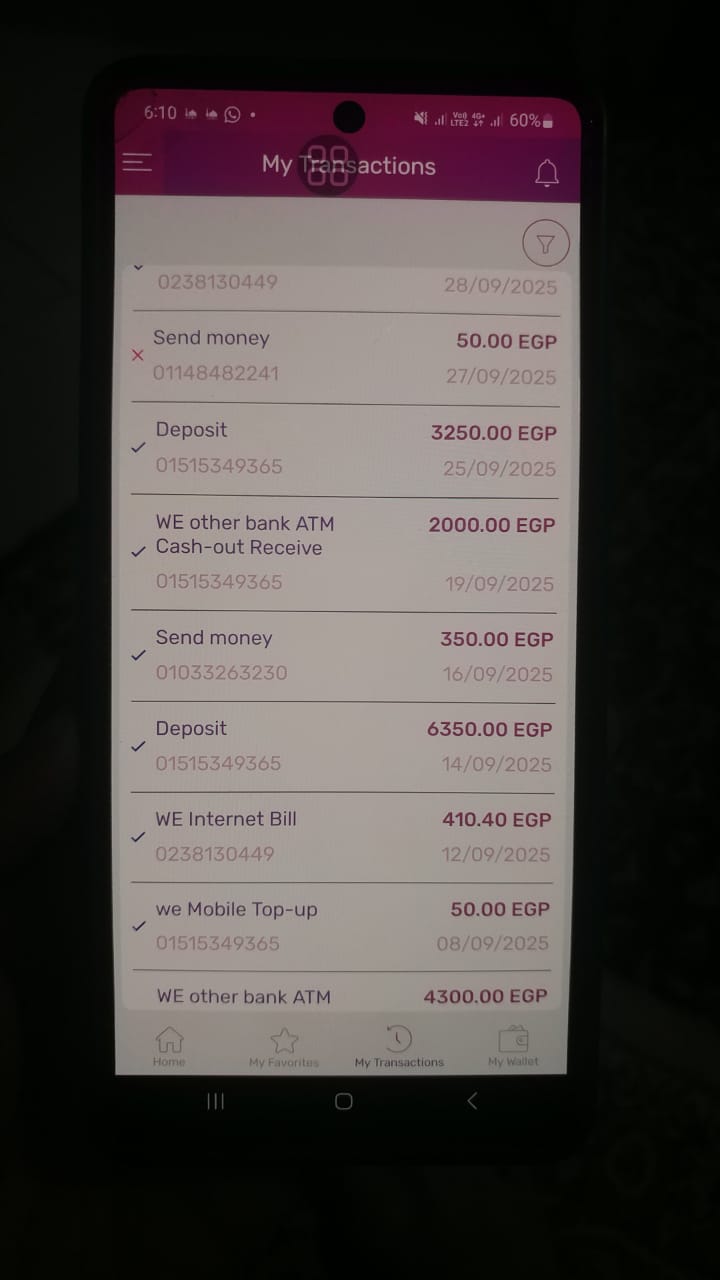Image resolution: width=720 pixels, height=1280 pixels.
Task: Open the failed 50.00 EGP Send money transaction
Action: pyautogui.click(x=345, y=357)
